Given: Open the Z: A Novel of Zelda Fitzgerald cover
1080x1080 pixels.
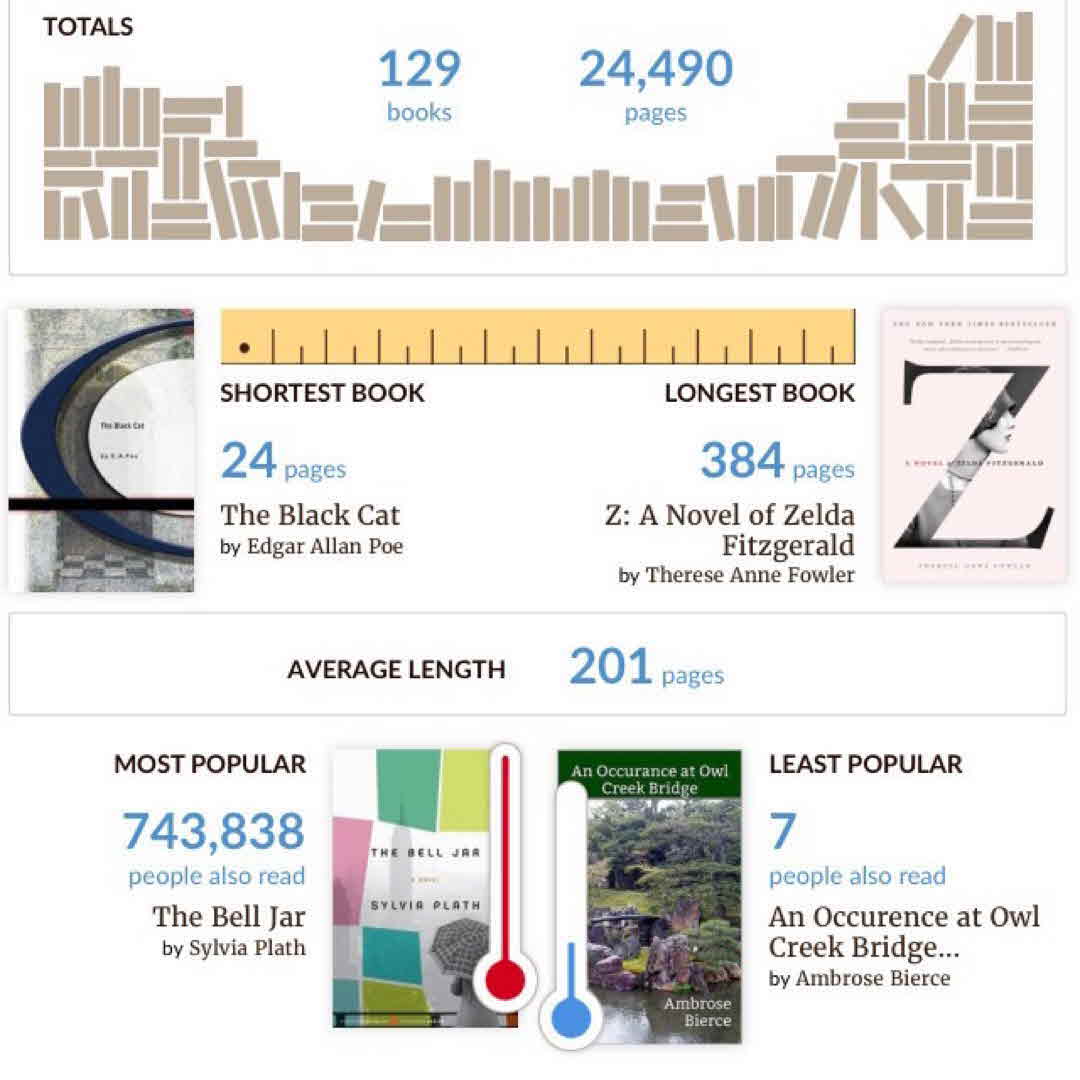Looking at the screenshot, I should click(x=974, y=445).
